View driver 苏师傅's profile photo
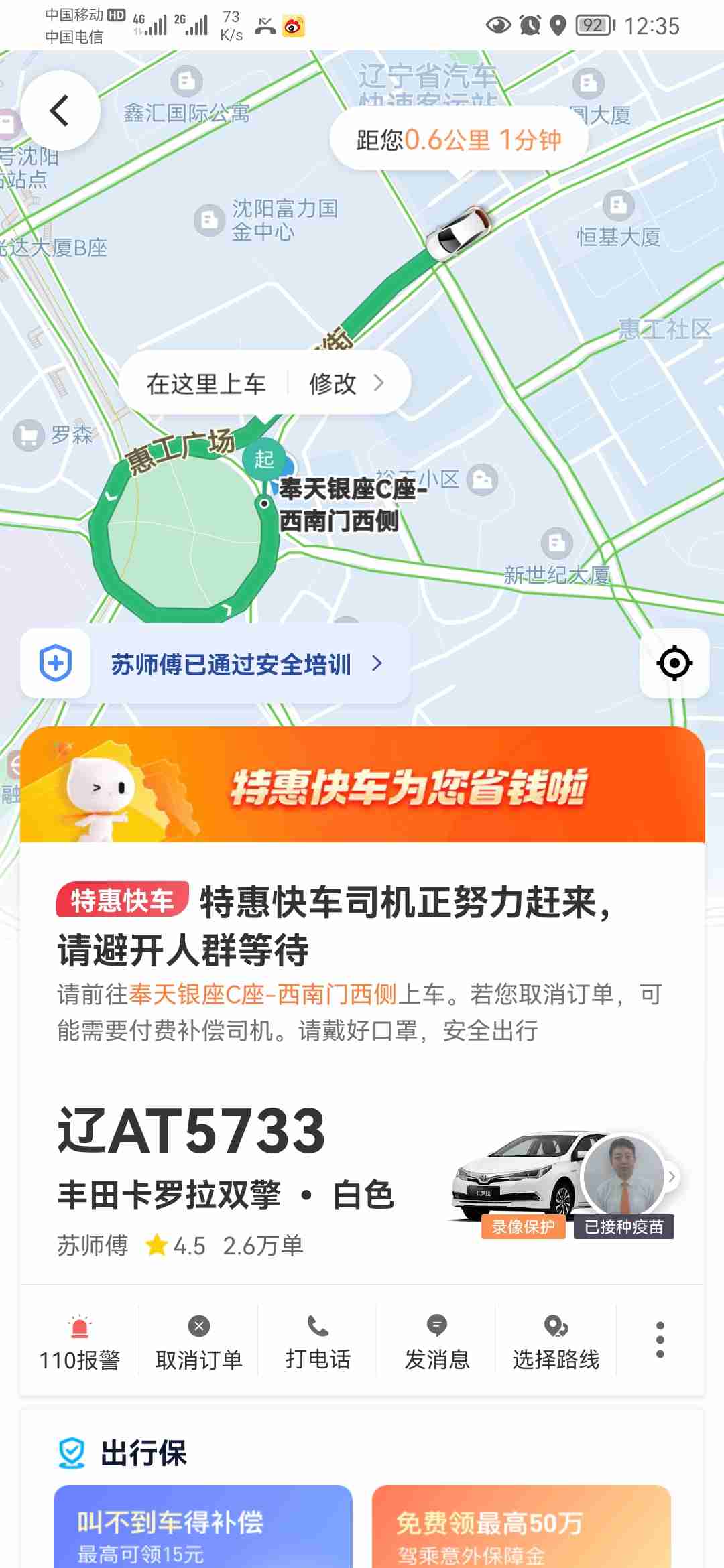724x1568 pixels. (623, 1176)
